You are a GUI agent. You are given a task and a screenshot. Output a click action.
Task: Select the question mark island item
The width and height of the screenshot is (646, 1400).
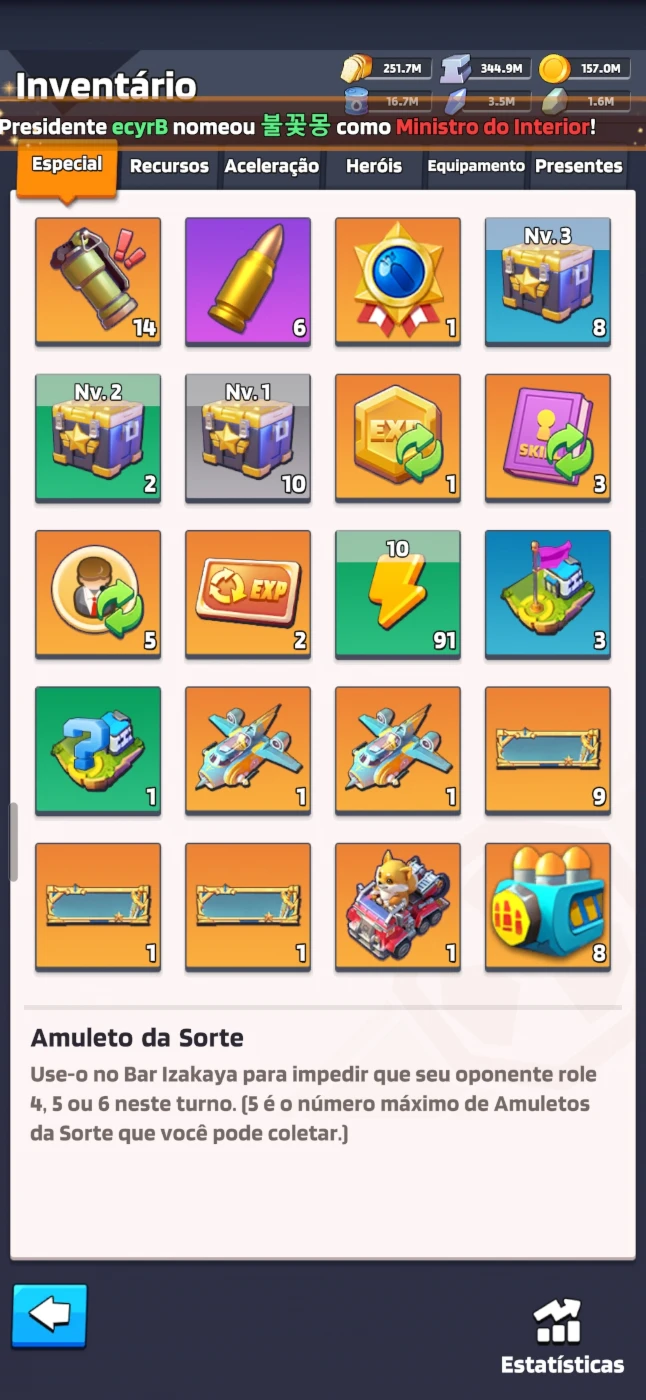click(x=98, y=750)
